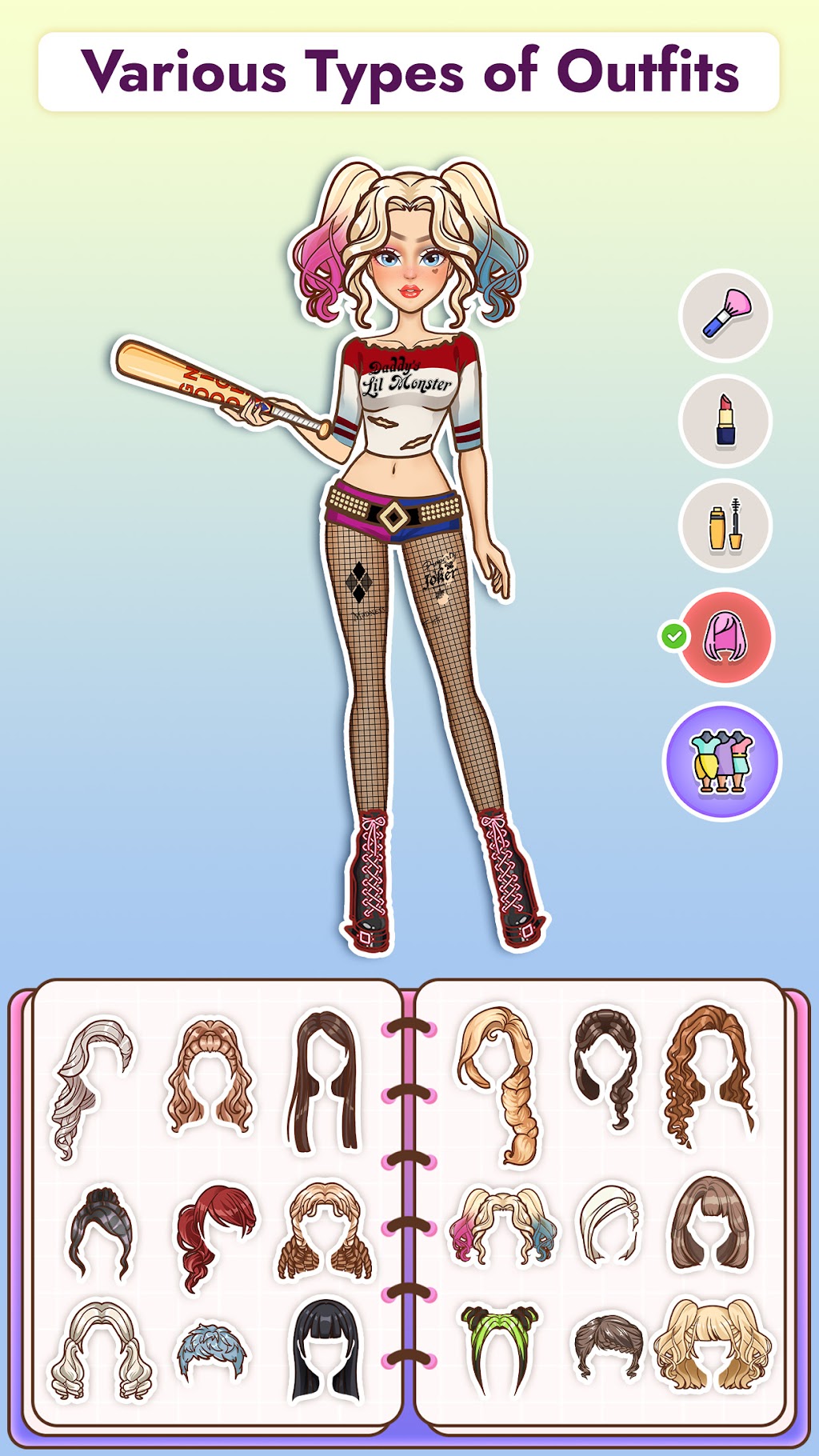Open the lipstick category
The image size is (819, 1456).
tap(725, 421)
